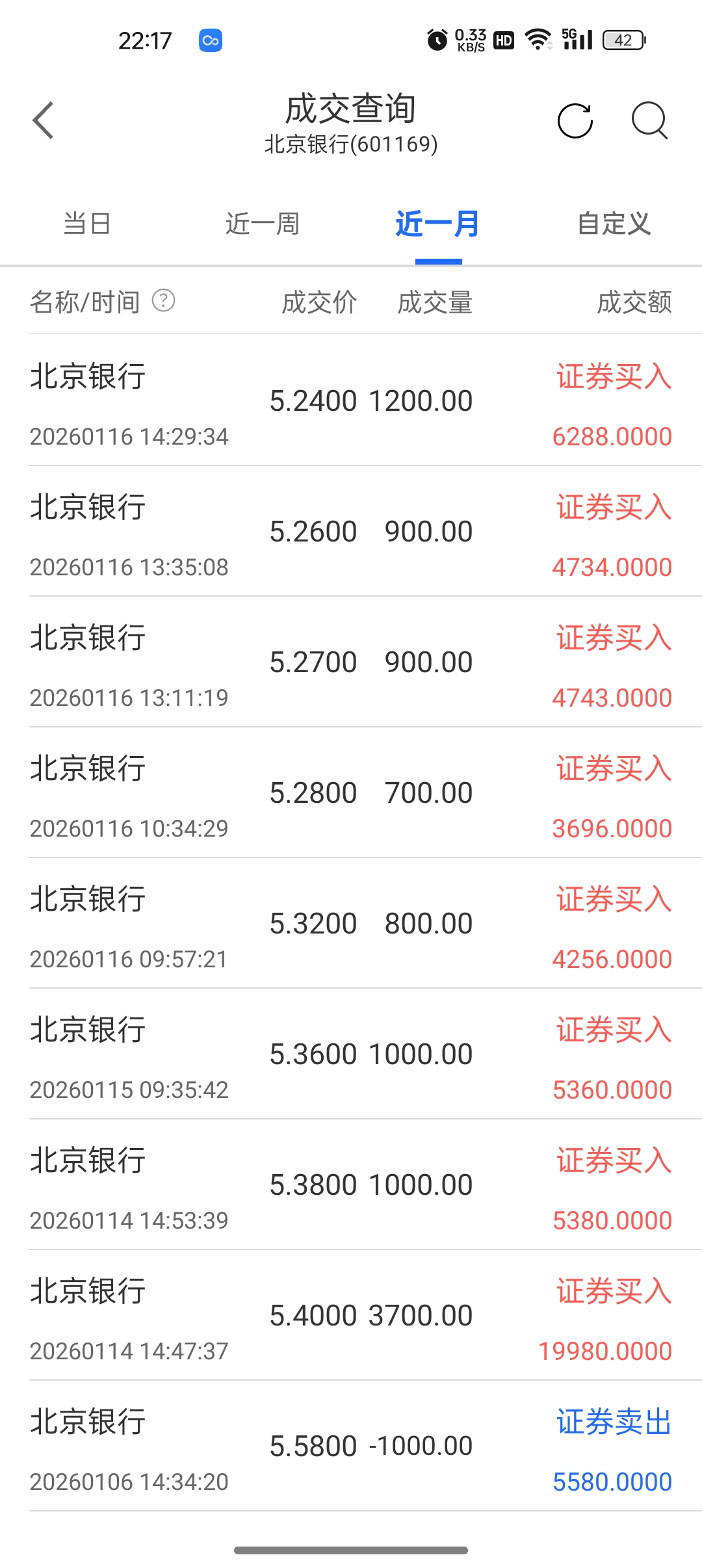Viewport: 702px width, 1568px height.
Task: Refresh the transaction list
Action: (575, 121)
